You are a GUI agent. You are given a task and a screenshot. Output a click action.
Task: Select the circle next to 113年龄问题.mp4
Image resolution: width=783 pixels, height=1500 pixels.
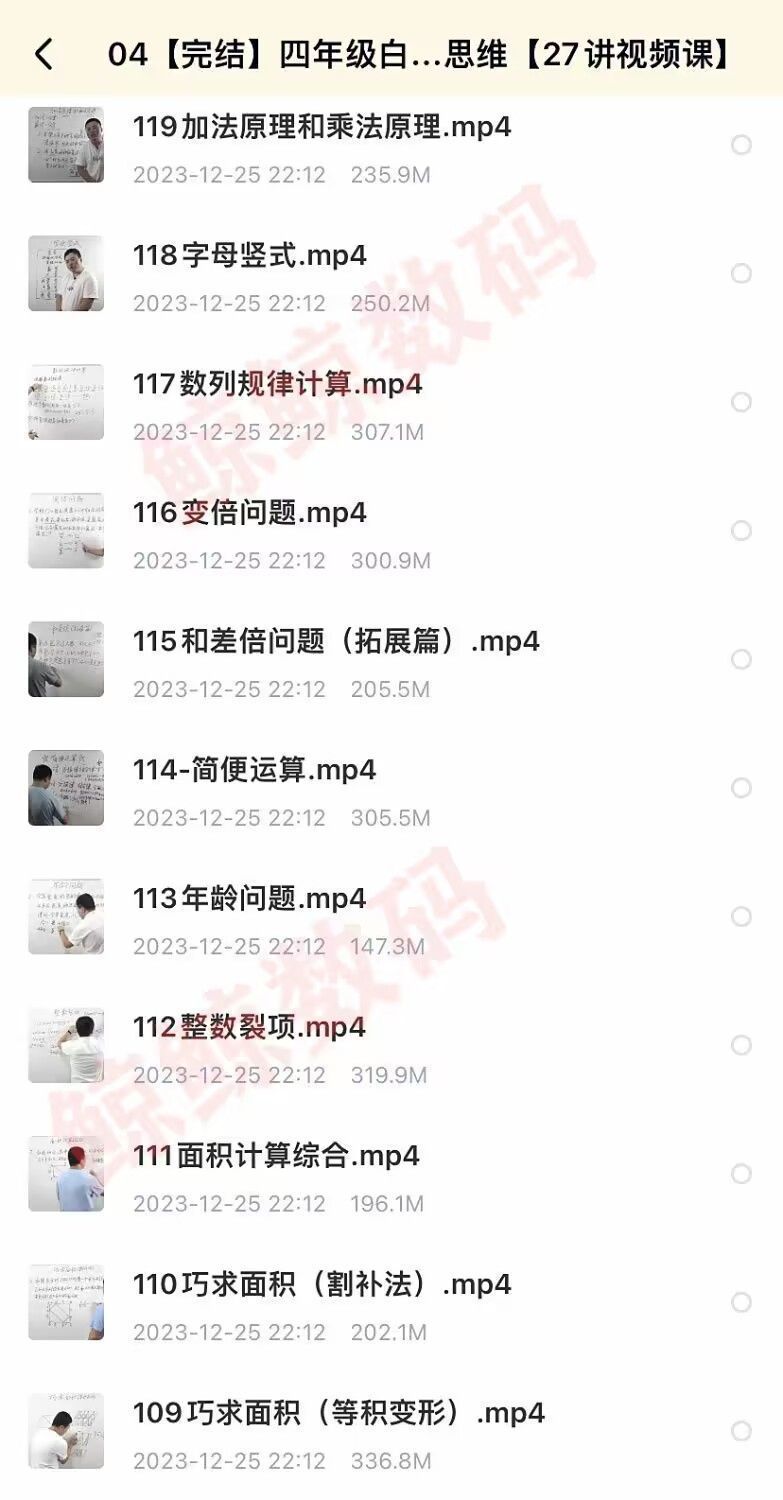pyautogui.click(x=741, y=916)
